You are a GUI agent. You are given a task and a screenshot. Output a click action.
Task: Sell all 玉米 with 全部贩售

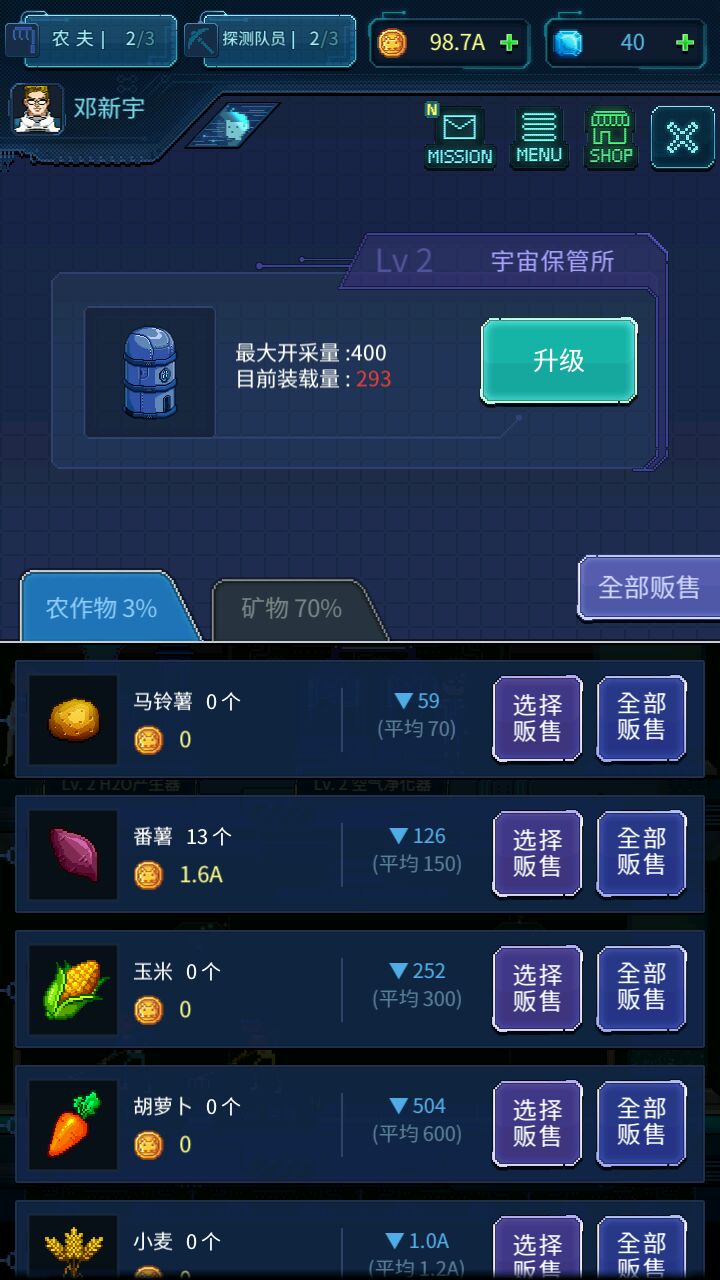point(641,988)
